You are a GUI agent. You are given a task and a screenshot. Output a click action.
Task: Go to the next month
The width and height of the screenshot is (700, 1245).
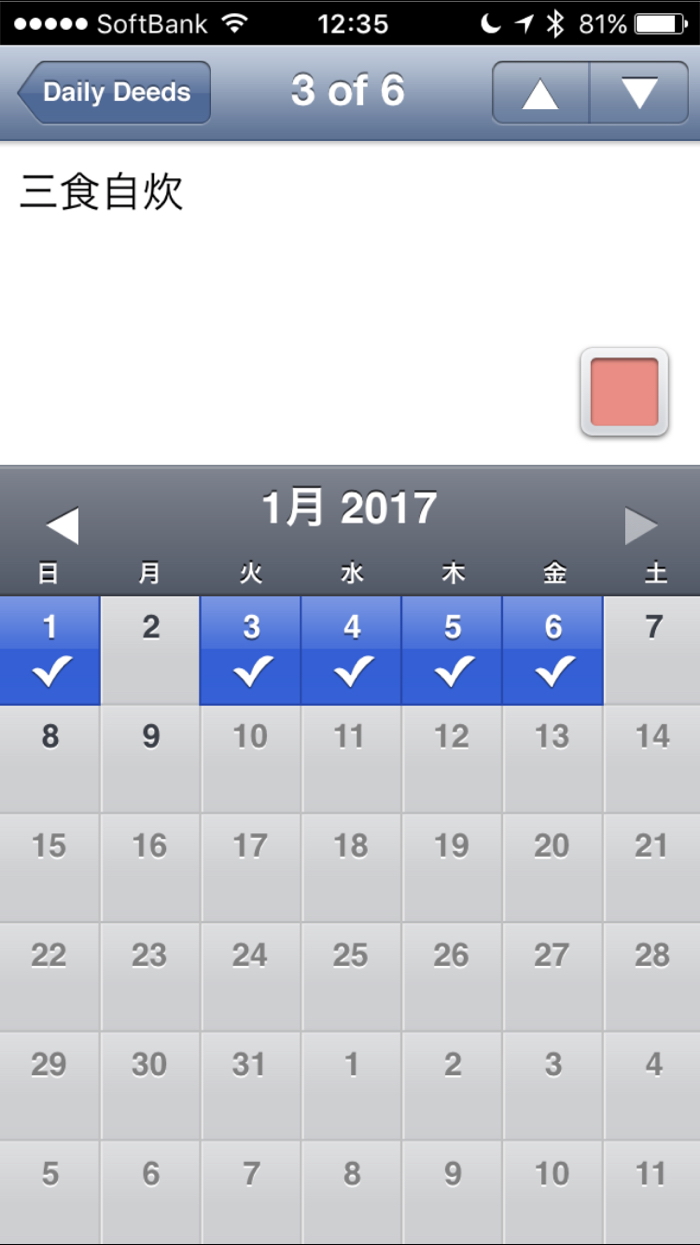click(x=640, y=525)
